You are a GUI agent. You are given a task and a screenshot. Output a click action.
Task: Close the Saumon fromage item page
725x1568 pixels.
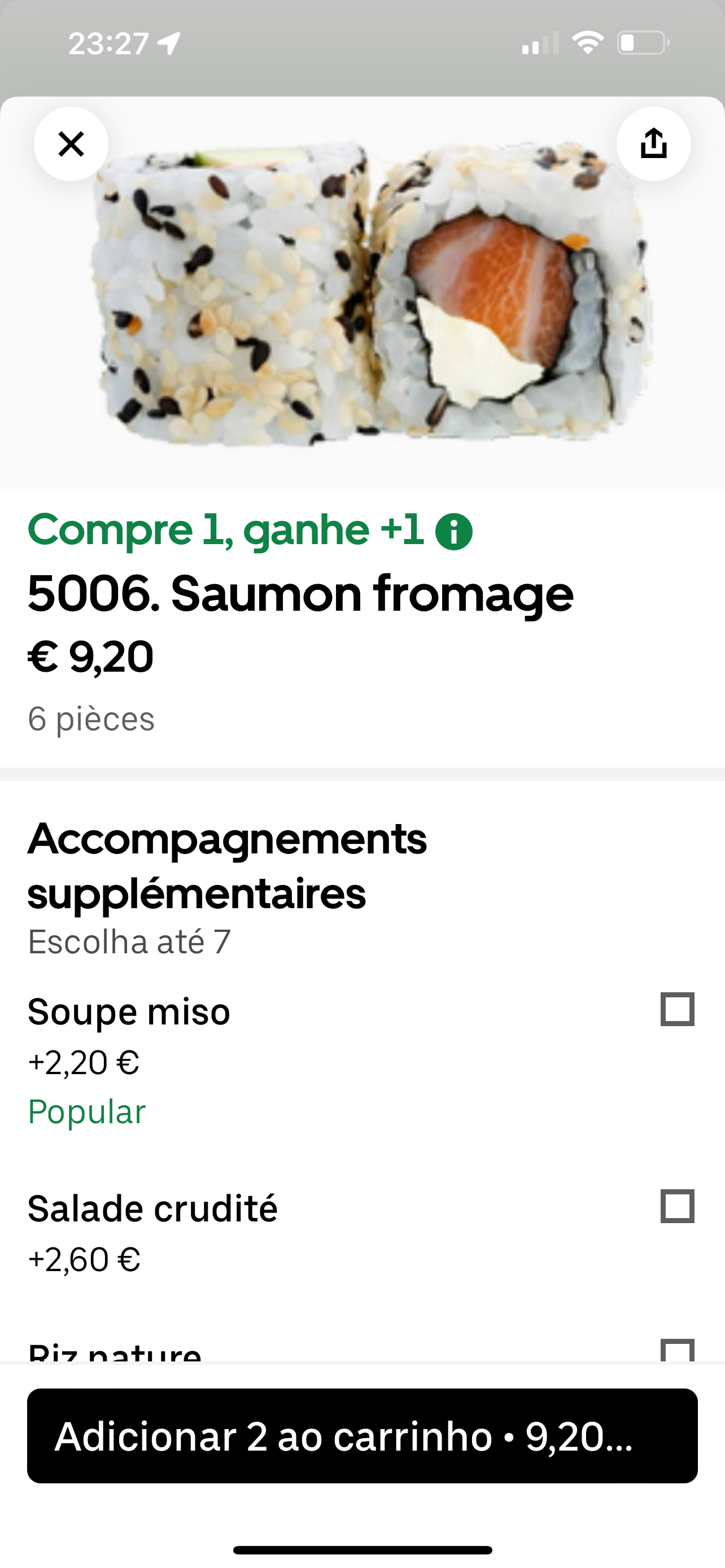click(x=71, y=144)
